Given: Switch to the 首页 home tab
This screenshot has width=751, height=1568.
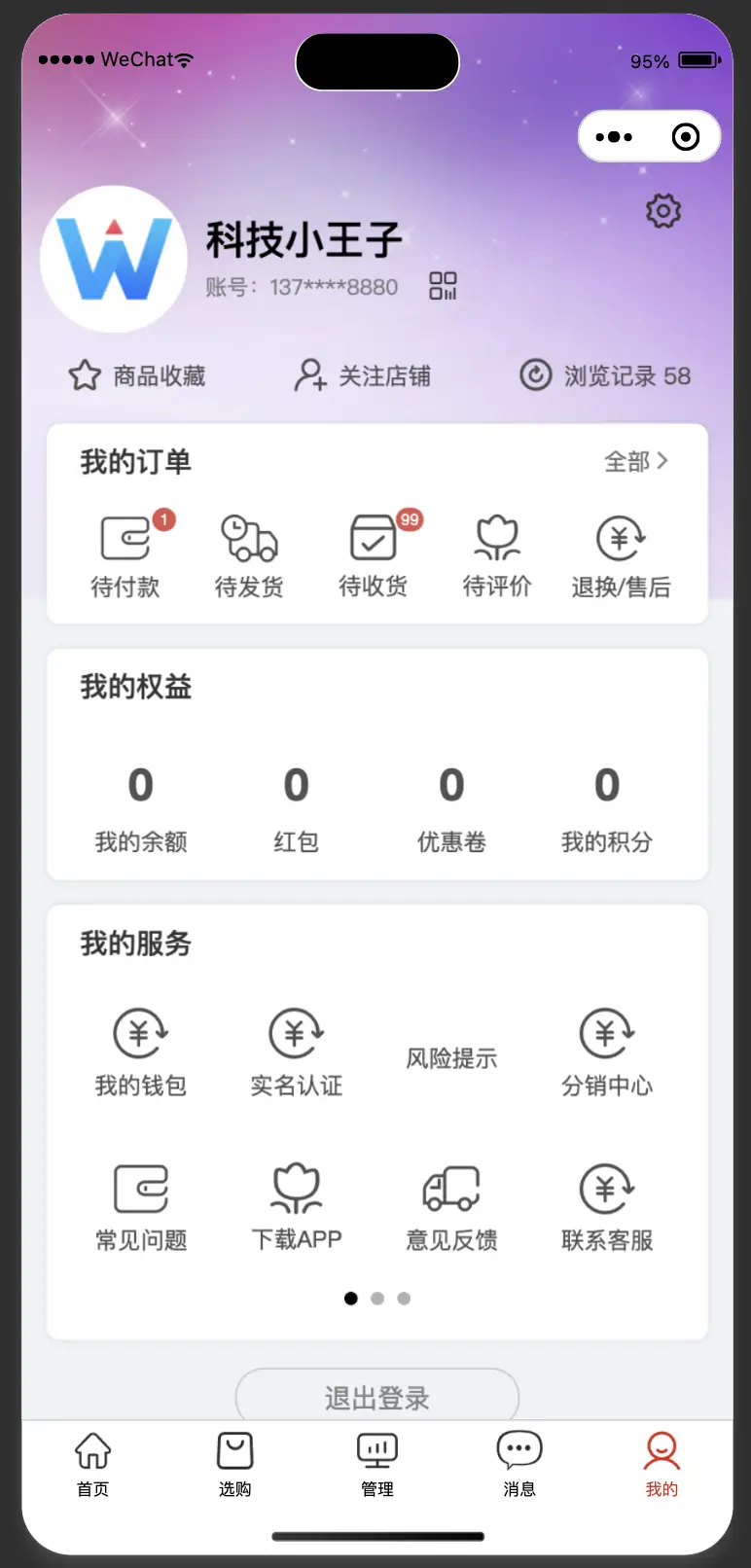Looking at the screenshot, I should [x=93, y=1464].
